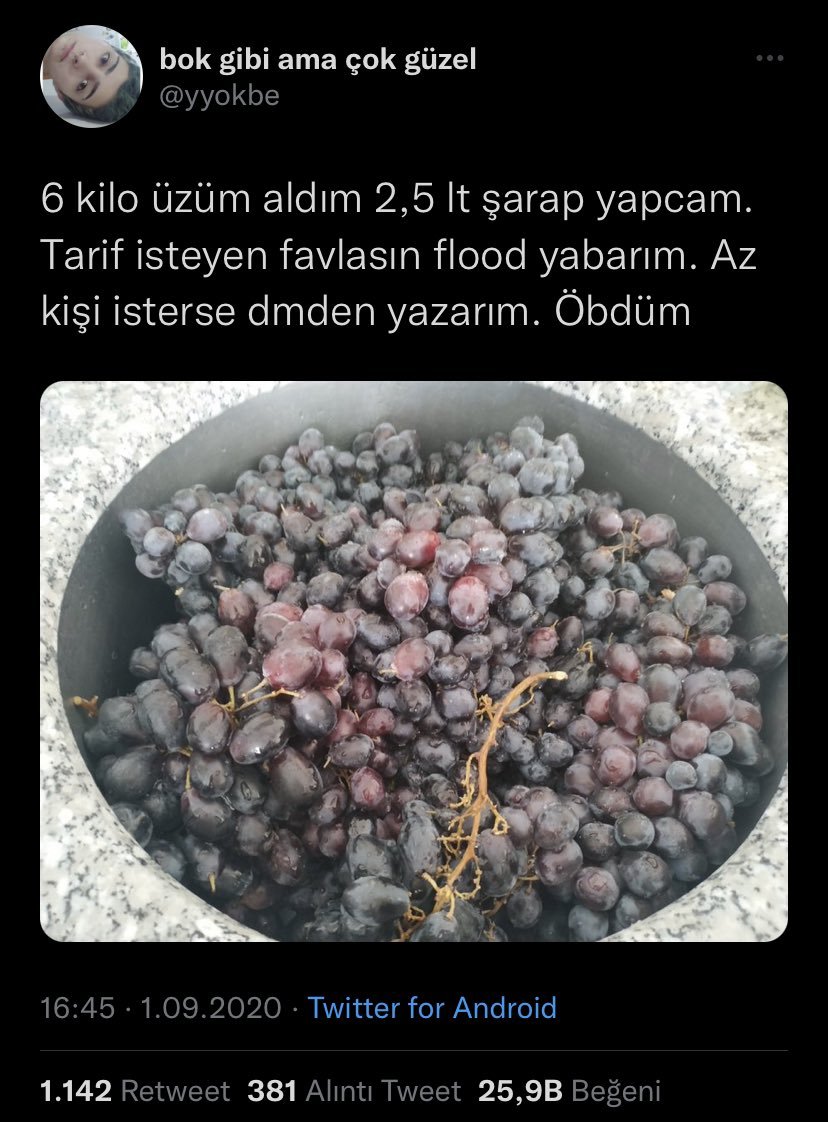Open the tweet's three-dot overflow menu
This screenshot has height=1122, width=828.
click(768, 59)
